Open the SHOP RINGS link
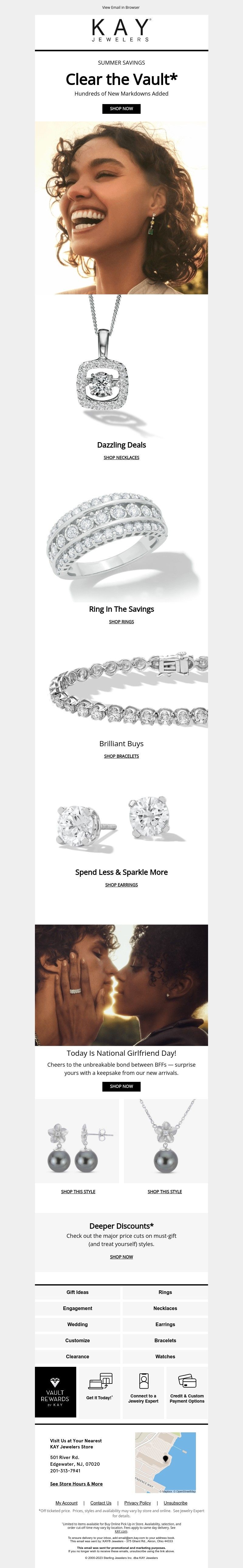The width and height of the screenshot is (243, 1568). [x=121, y=621]
